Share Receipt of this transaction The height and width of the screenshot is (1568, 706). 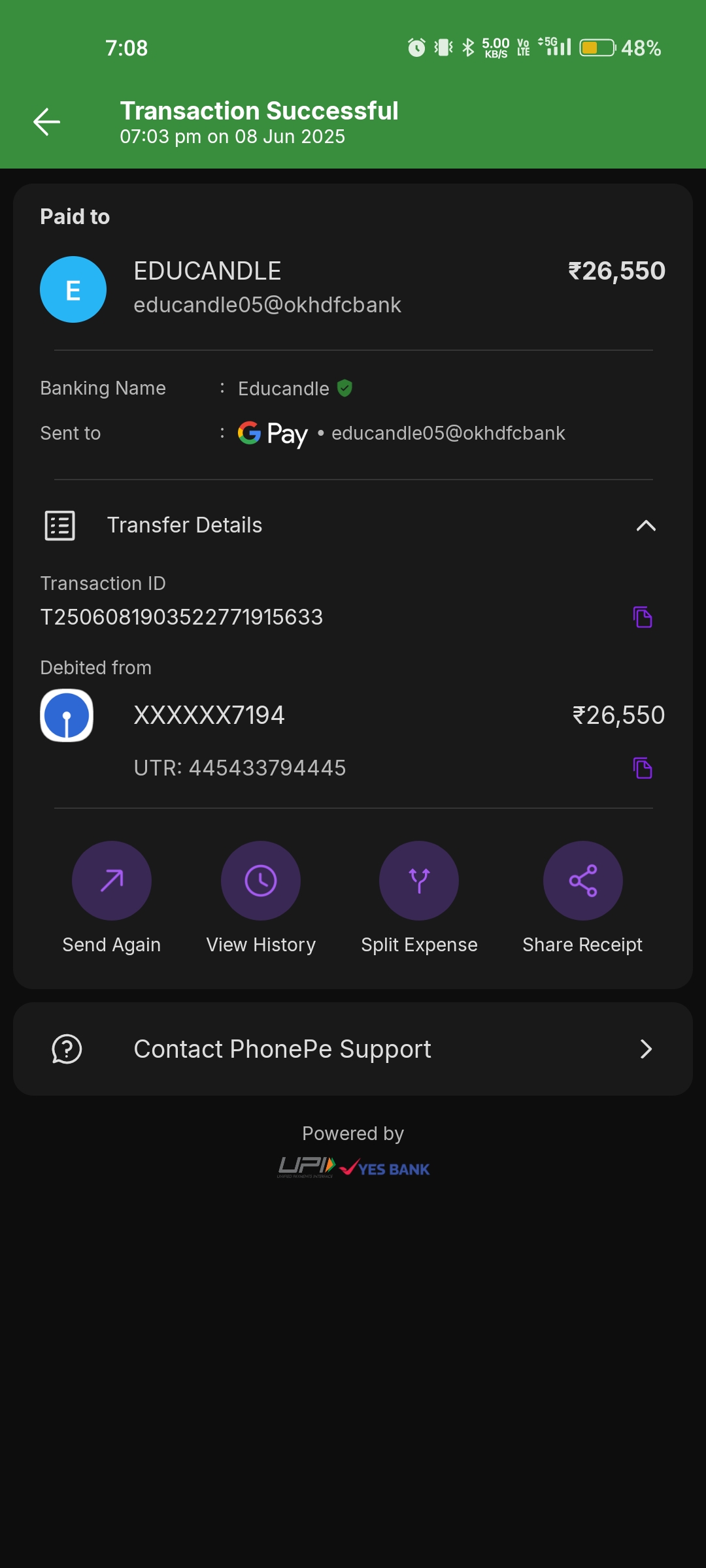point(582,881)
